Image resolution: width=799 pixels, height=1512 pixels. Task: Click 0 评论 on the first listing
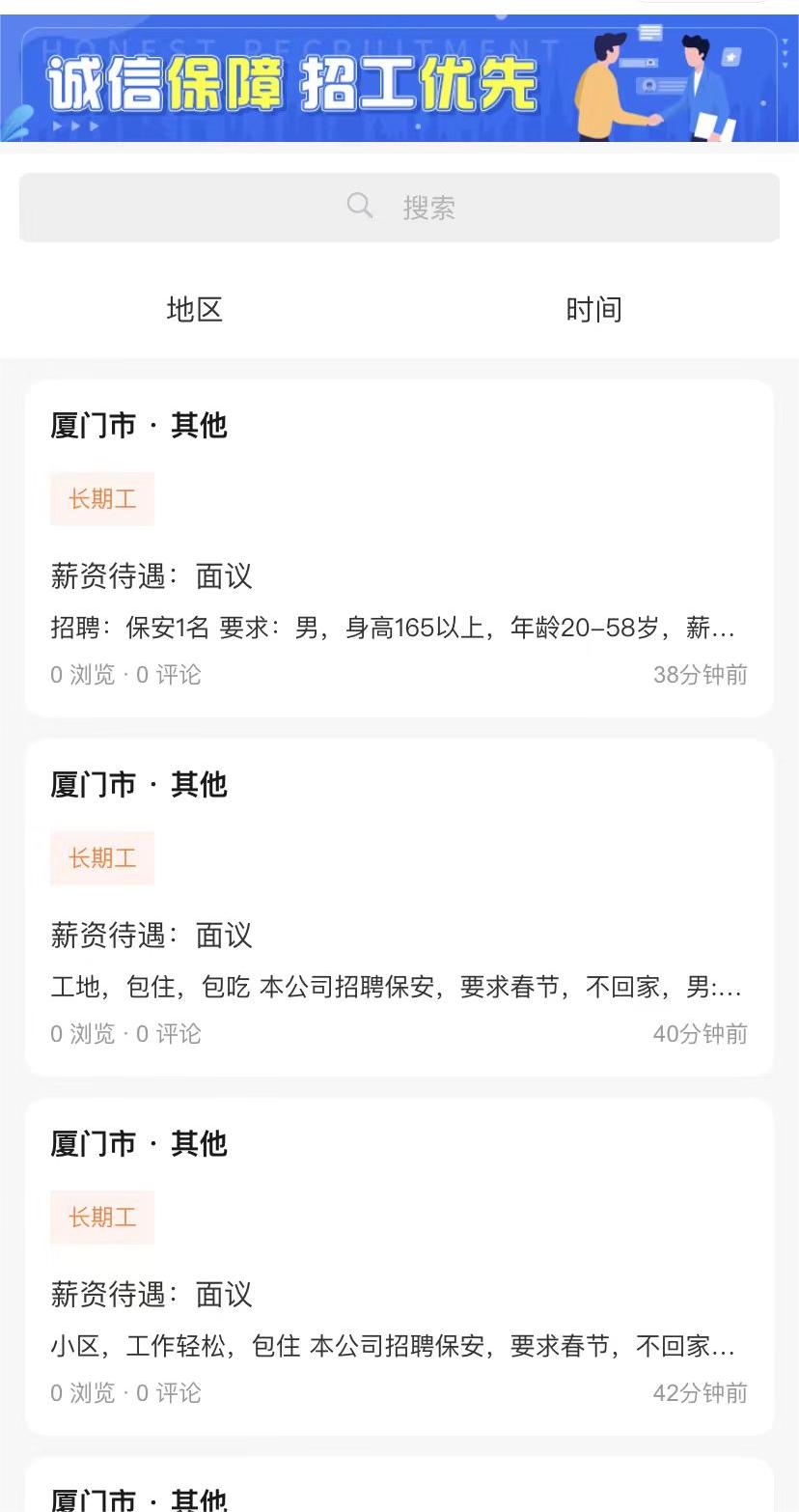coord(170,675)
